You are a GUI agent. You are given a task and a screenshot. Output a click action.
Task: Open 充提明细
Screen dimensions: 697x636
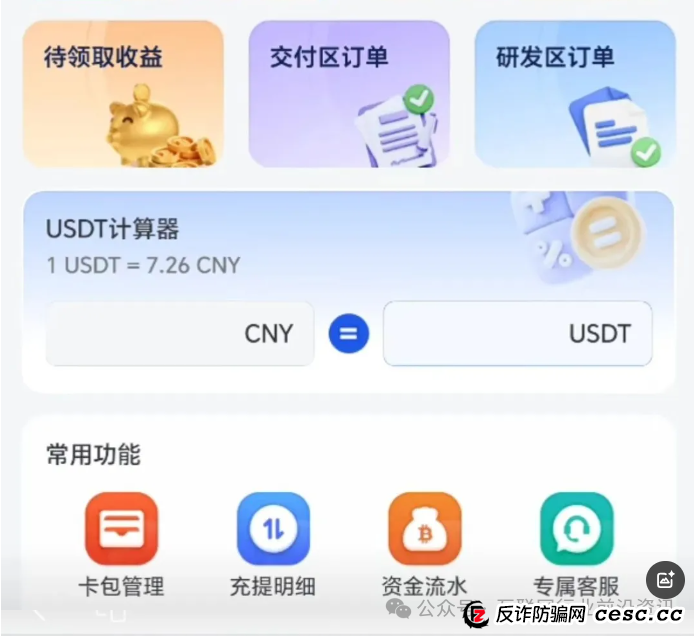(x=273, y=530)
